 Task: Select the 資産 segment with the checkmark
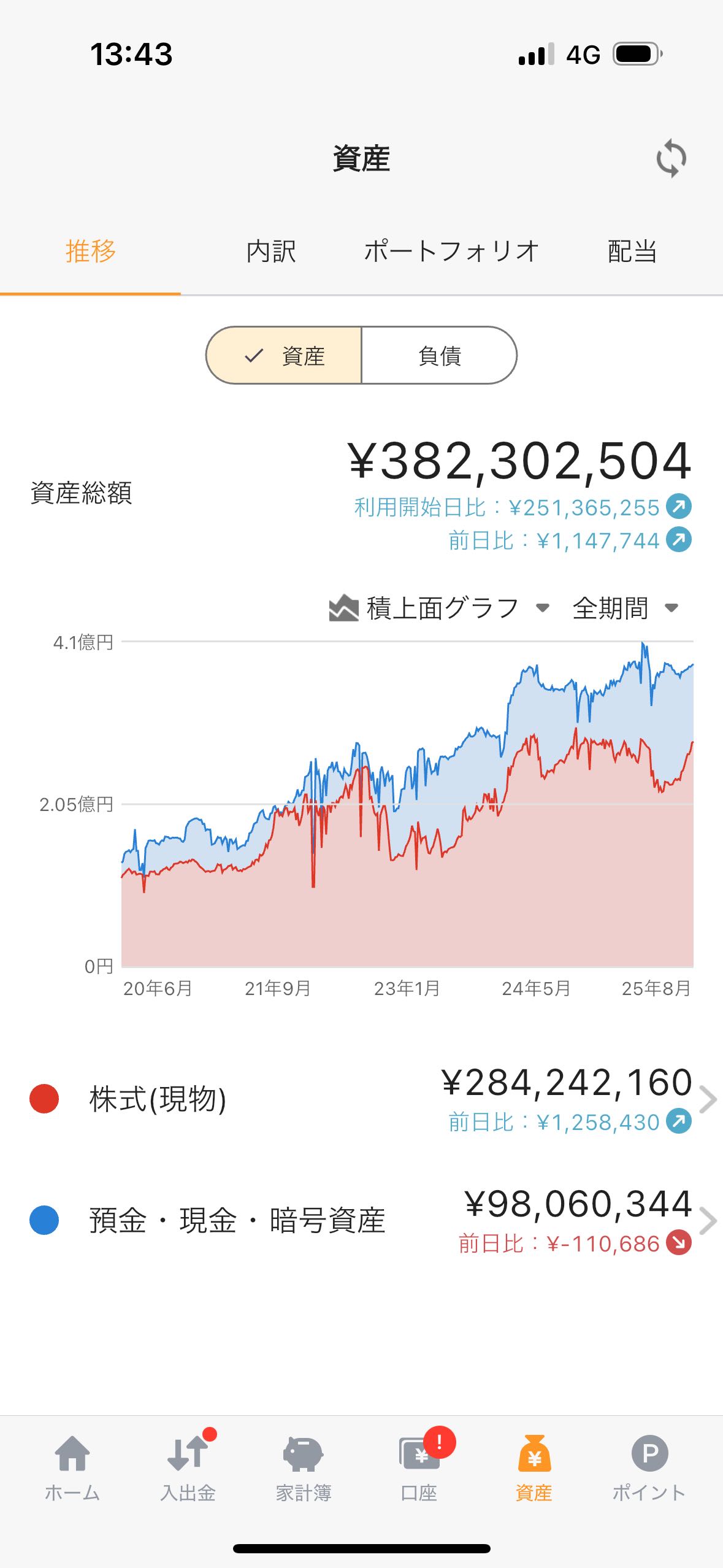(x=284, y=355)
